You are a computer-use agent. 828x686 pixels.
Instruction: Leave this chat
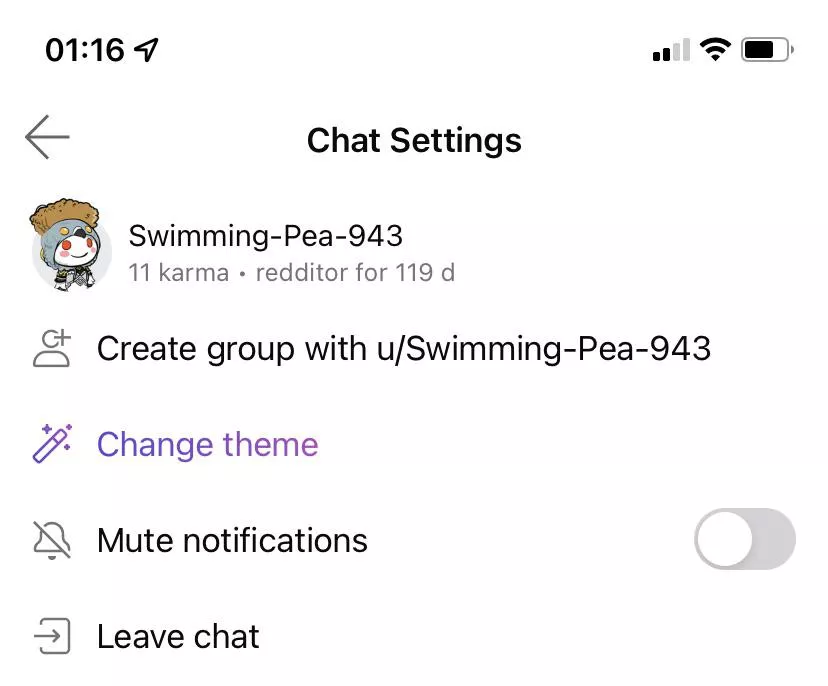(x=178, y=636)
